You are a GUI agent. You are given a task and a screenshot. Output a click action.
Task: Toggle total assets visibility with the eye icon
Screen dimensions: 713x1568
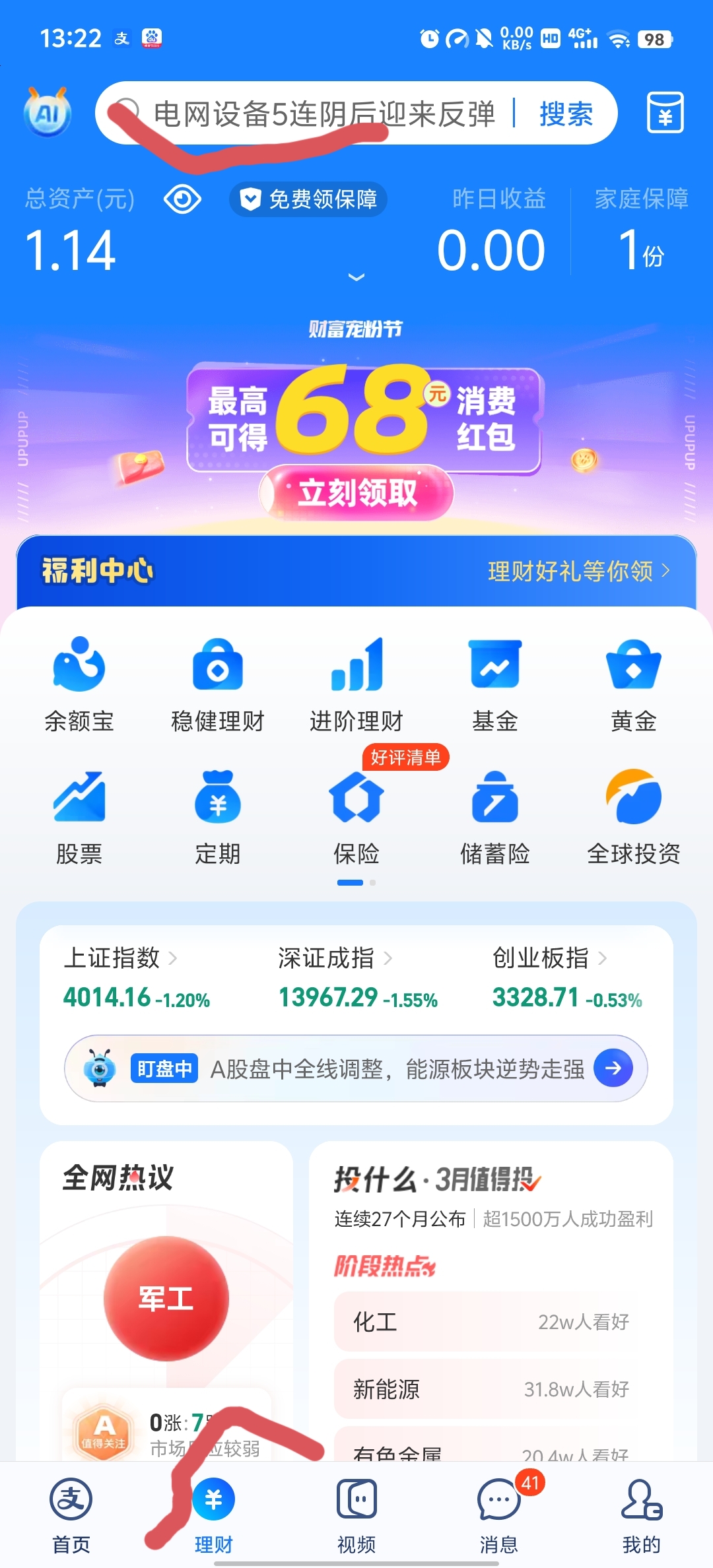coord(182,199)
